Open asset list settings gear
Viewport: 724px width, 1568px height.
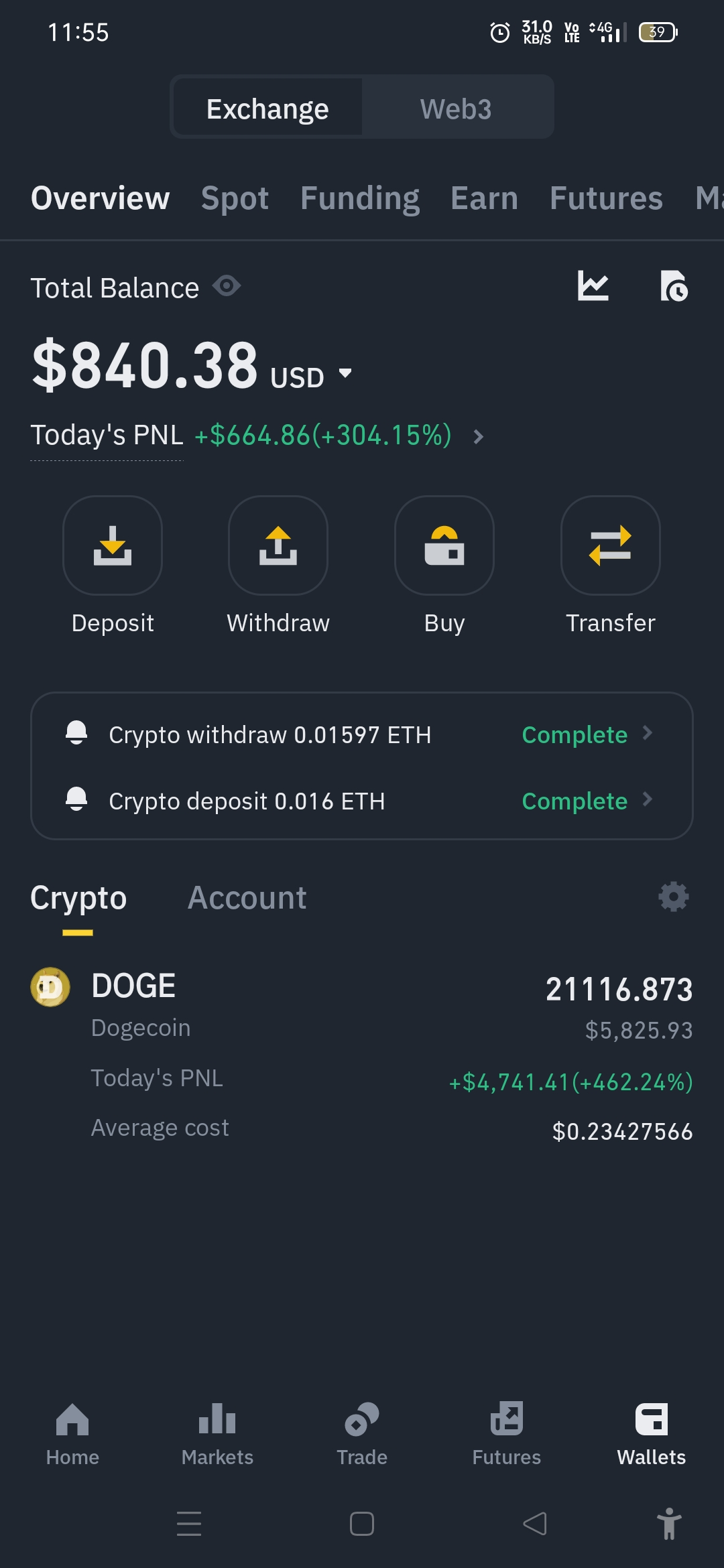point(674,897)
